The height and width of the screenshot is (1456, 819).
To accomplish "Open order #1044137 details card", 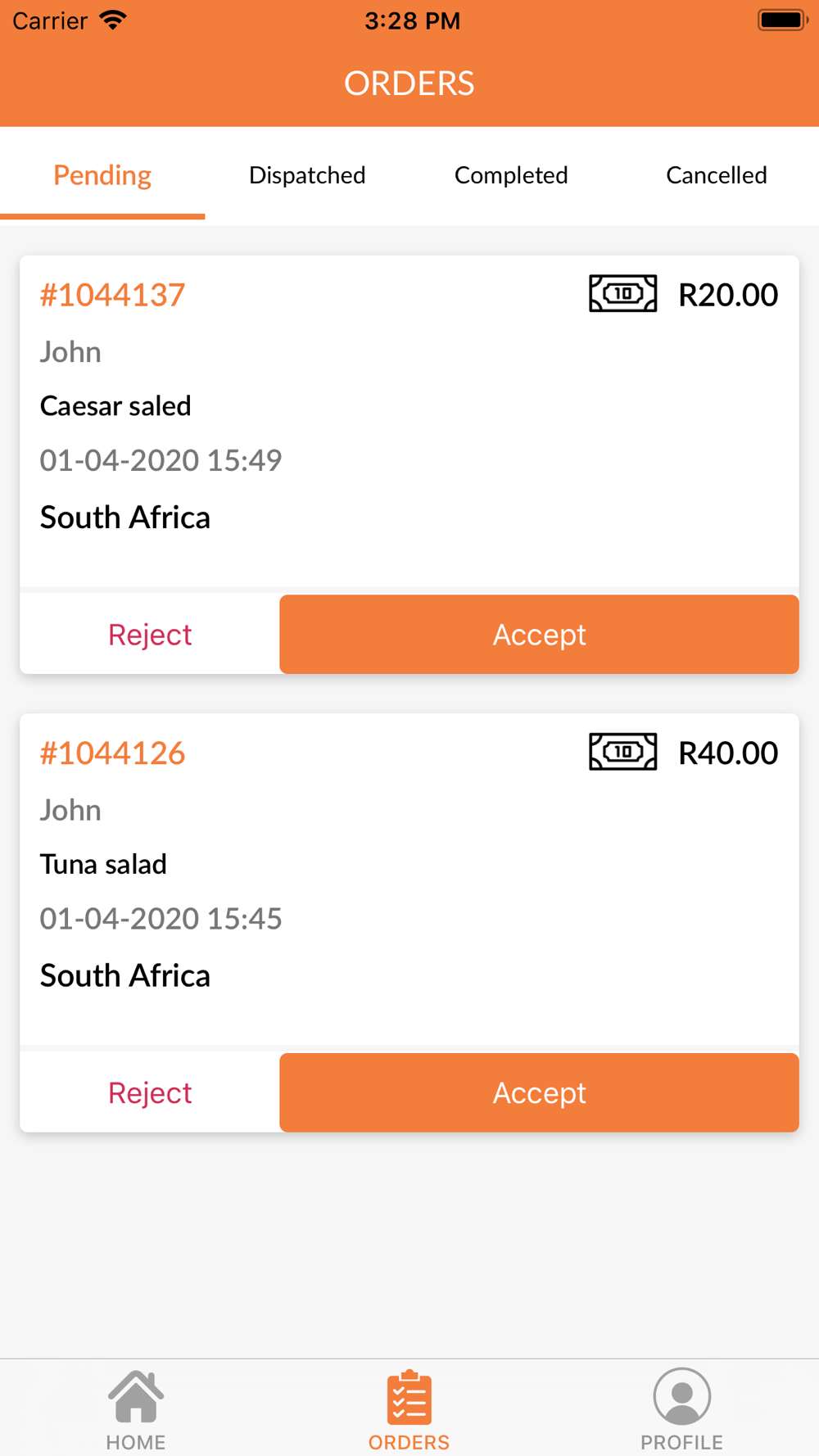I will click(x=409, y=422).
